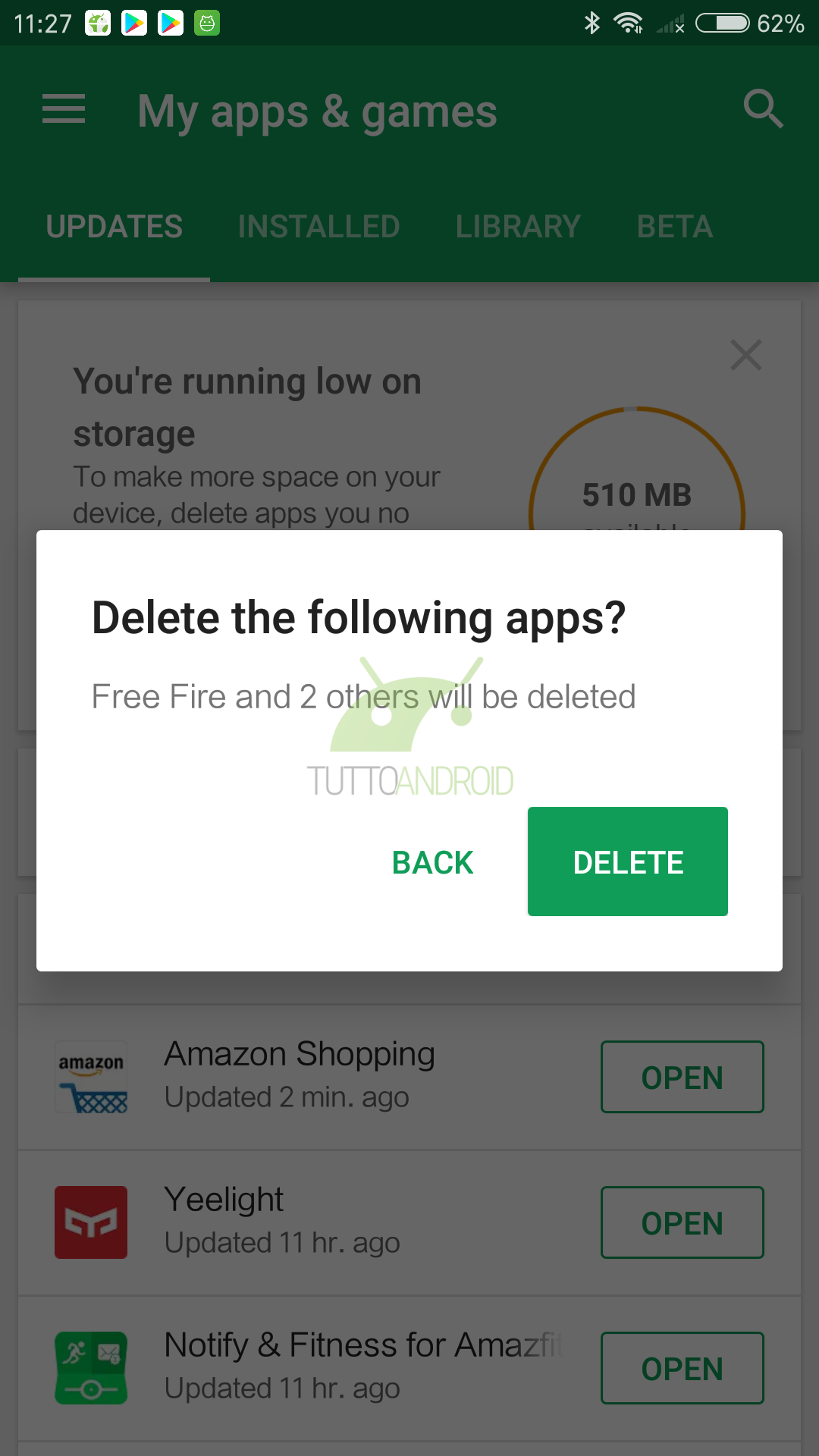The image size is (819, 1456).
Task: Confirm with the DELETE button
Action: click(627, 861)
